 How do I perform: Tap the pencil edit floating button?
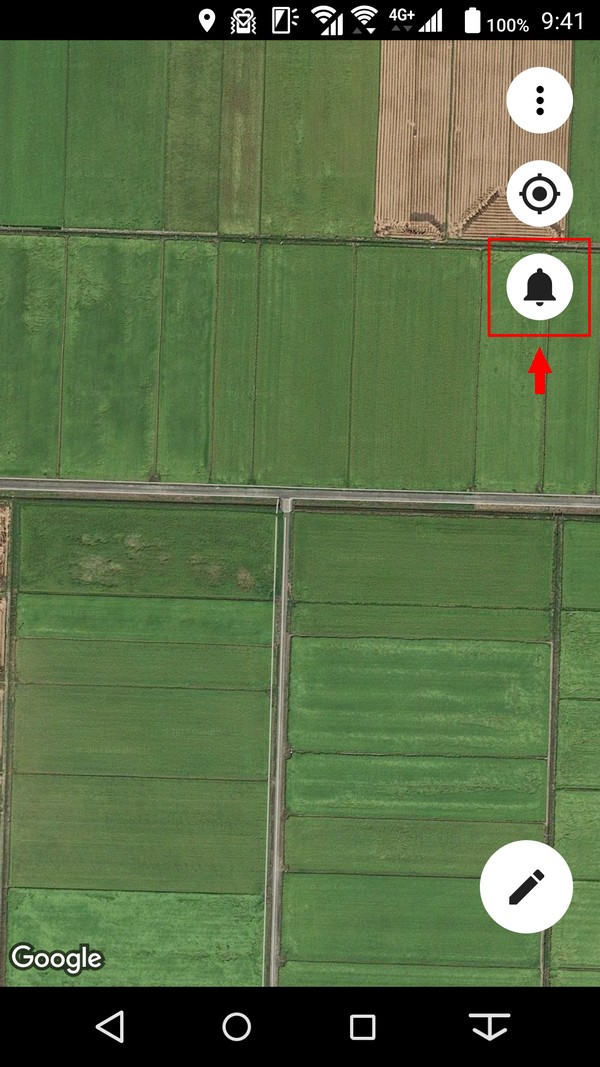527,887
